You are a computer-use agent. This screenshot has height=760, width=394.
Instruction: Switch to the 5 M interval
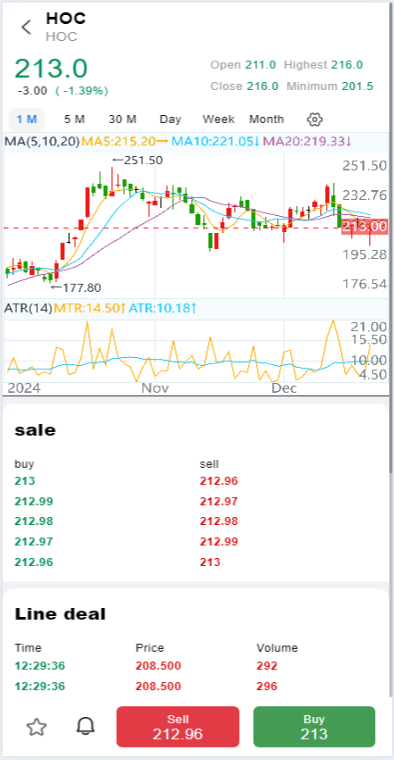tap(74, 119)
